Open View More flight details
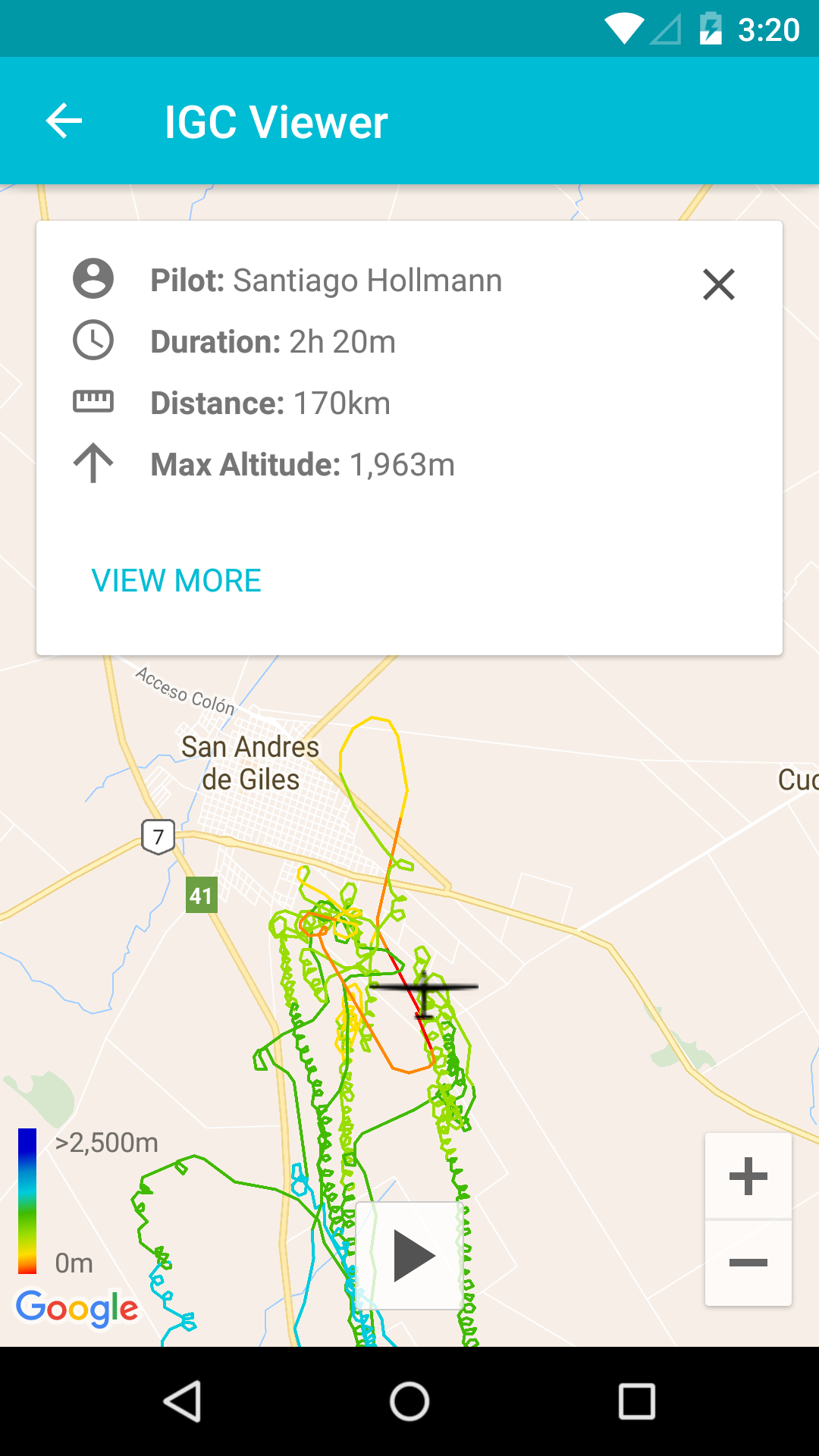Viewport: 819px width, 1456px height. point(176,581)
